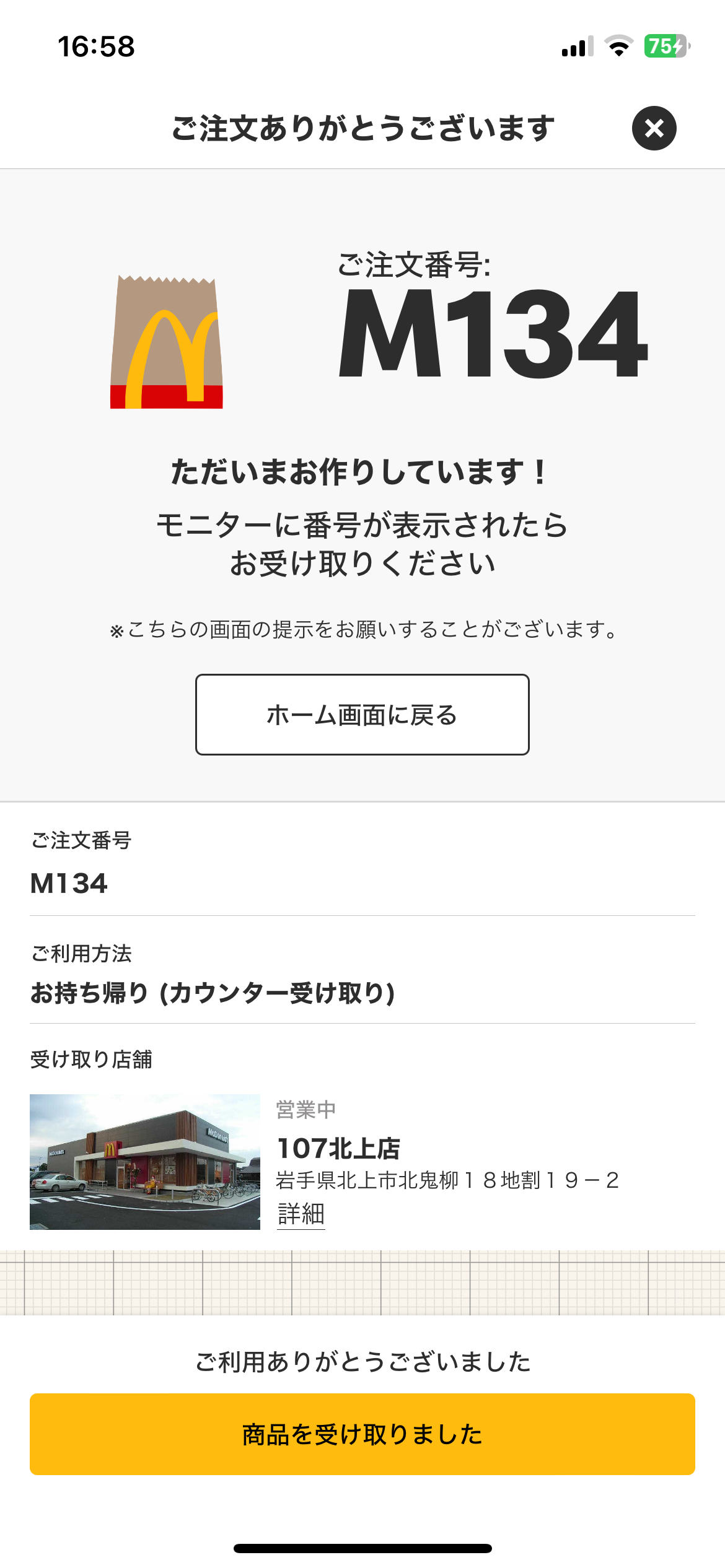Screen dimensions: 725x1568
Task: Confirm pickup with 商品を受け取りました
Action: 362,1434
